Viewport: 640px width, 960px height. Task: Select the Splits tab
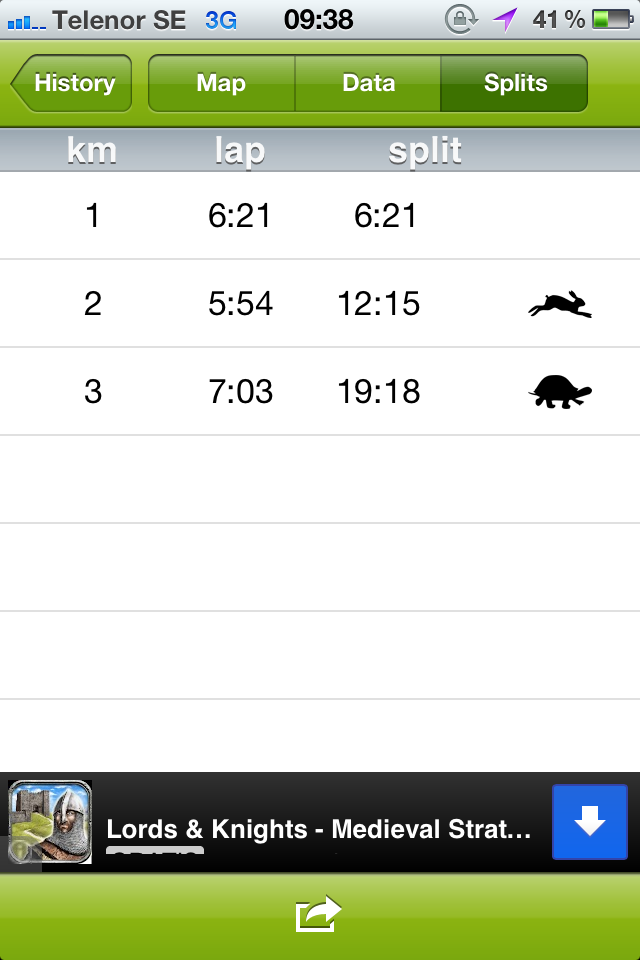tap(514, 83)
